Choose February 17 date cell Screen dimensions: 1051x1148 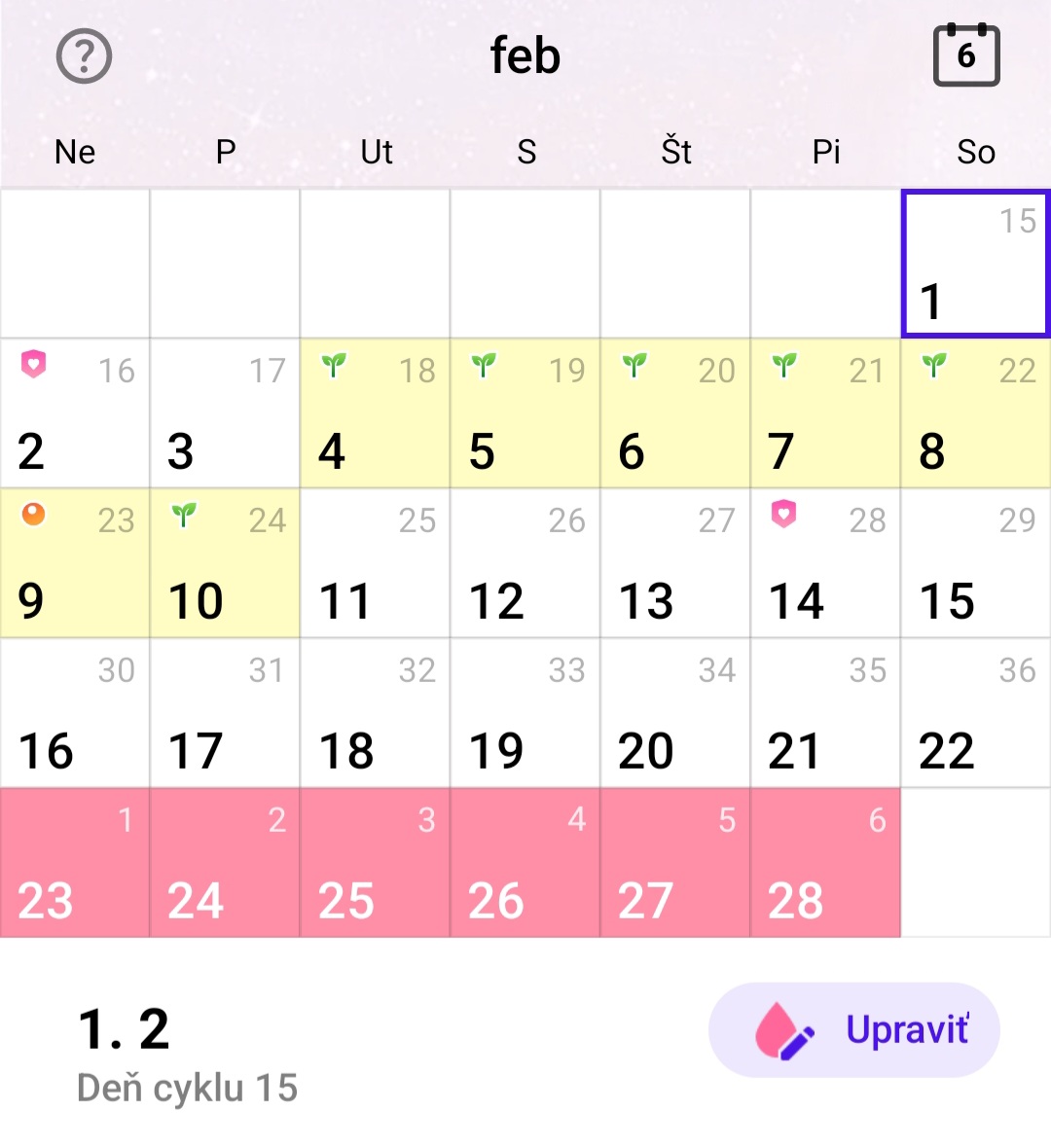(x=225, y=713)
